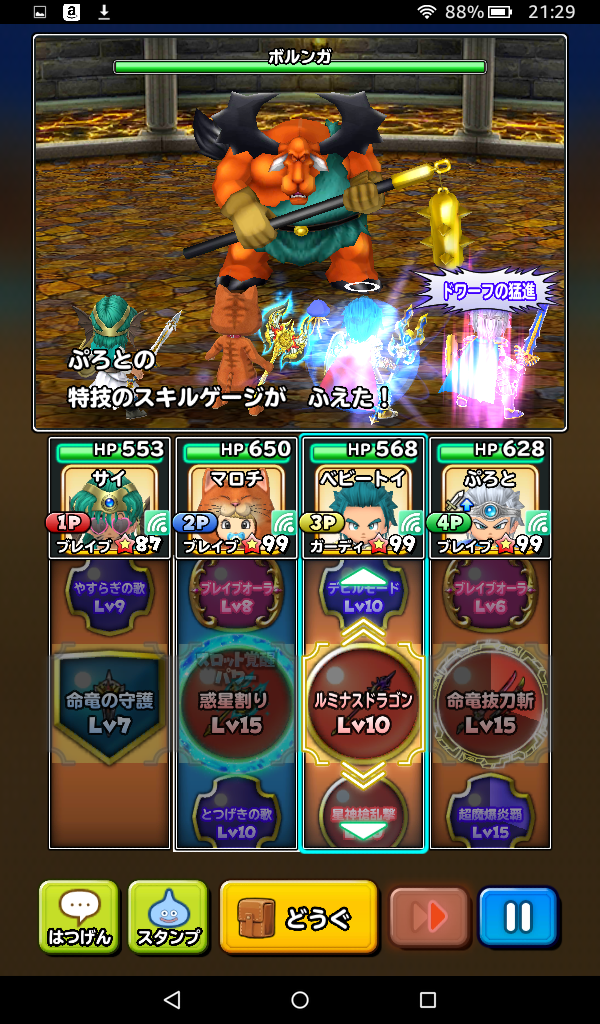Tap the down arrow below ルミナスドラゴン

[x=362, y=828]
